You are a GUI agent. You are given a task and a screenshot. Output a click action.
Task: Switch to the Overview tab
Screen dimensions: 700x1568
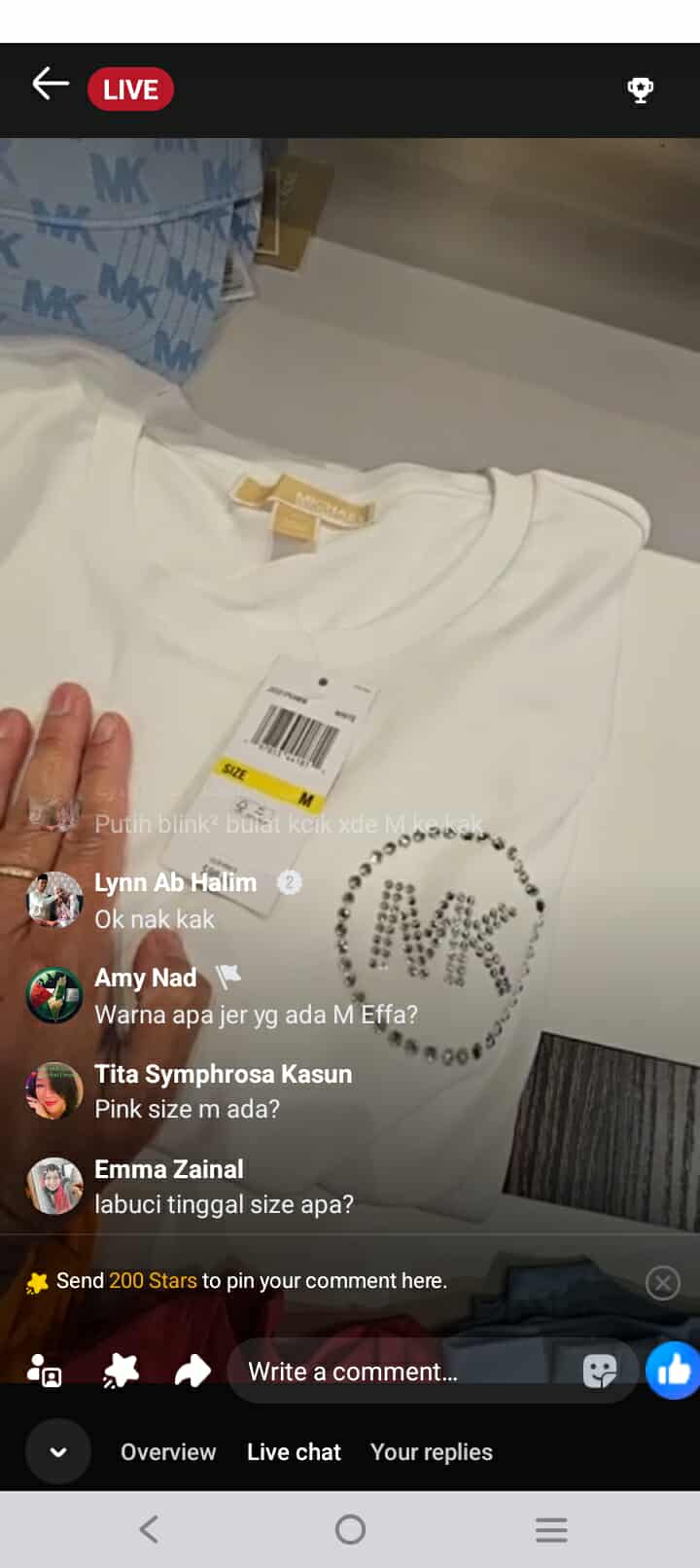168,1452
